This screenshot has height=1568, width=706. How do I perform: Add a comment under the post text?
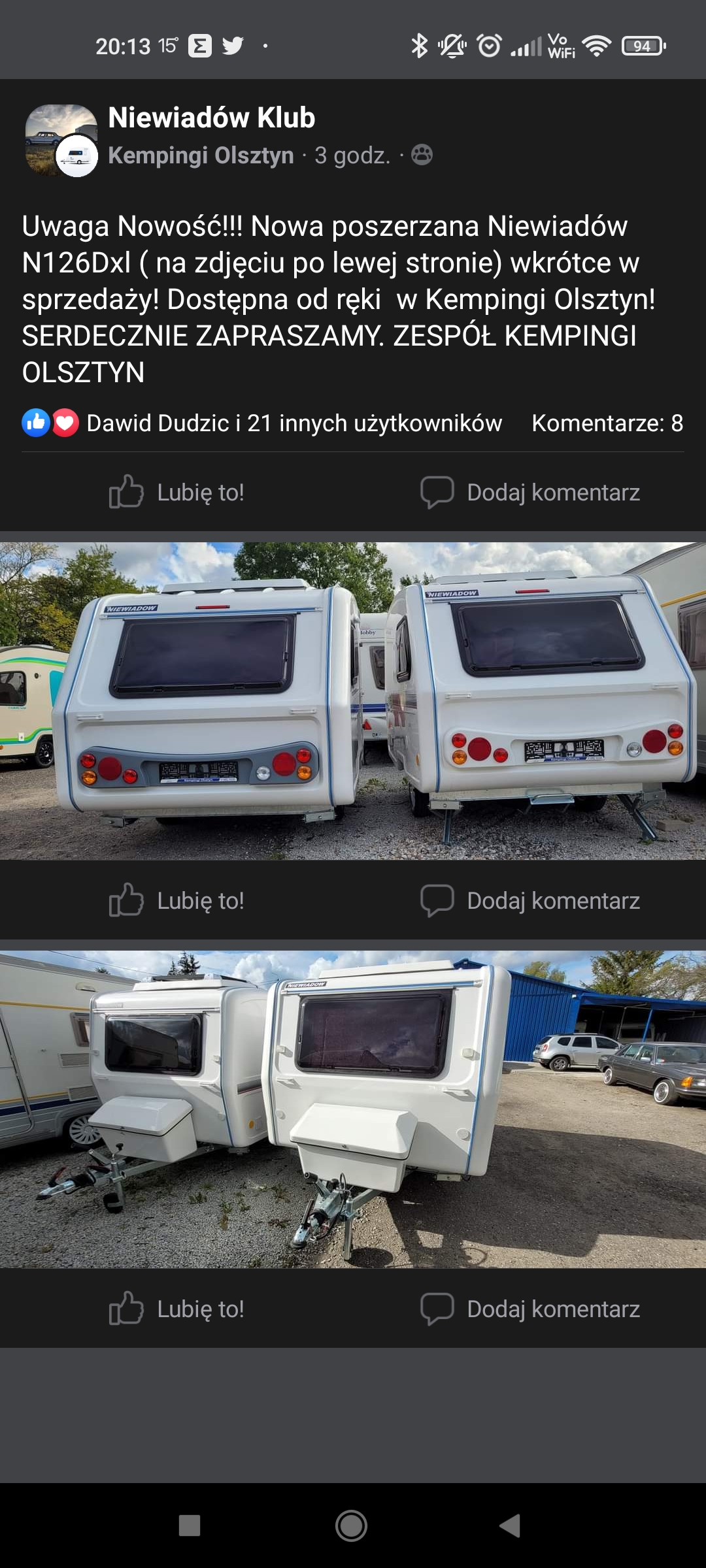click(530, 492)
